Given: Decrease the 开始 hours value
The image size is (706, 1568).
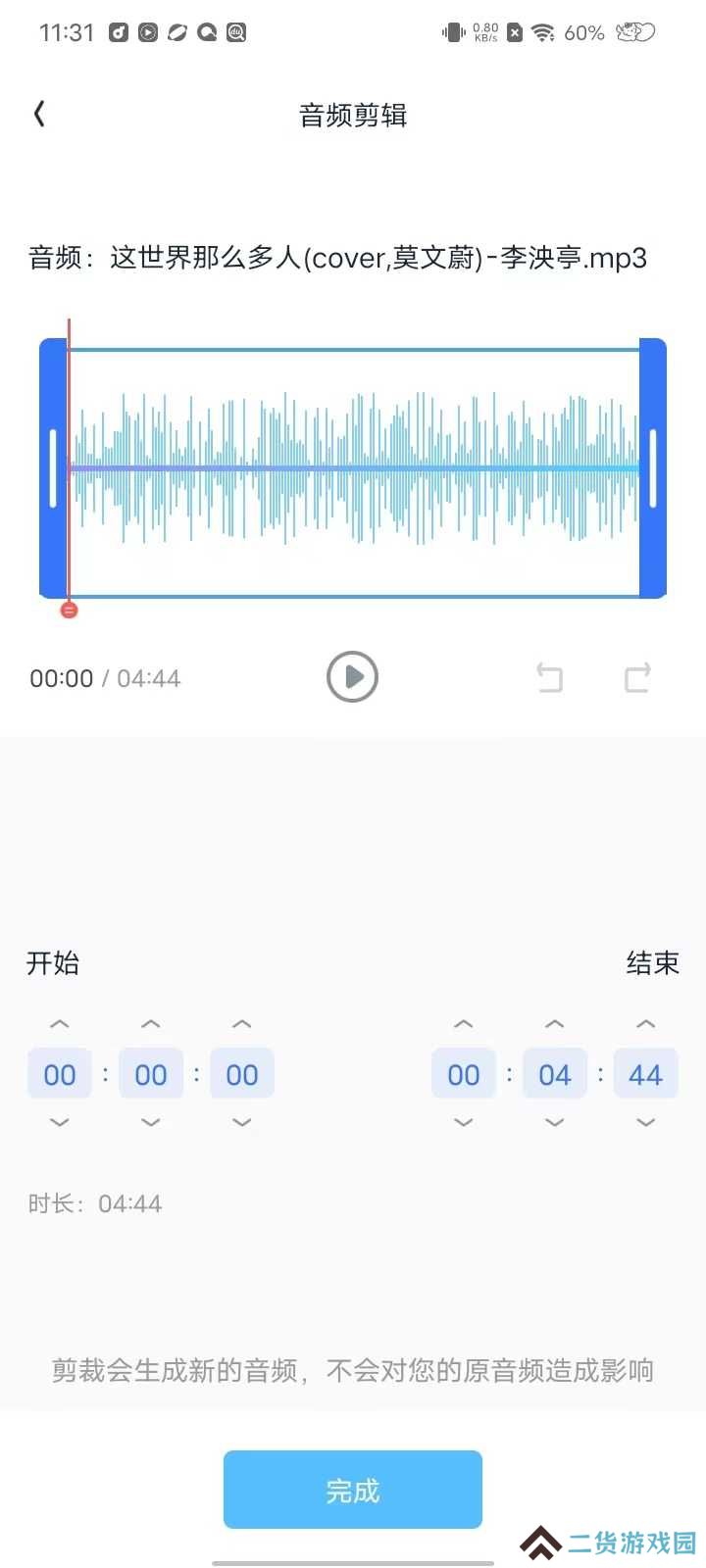Looking at the screenshot, I should pyautogui.click(x=60, y=1122).
